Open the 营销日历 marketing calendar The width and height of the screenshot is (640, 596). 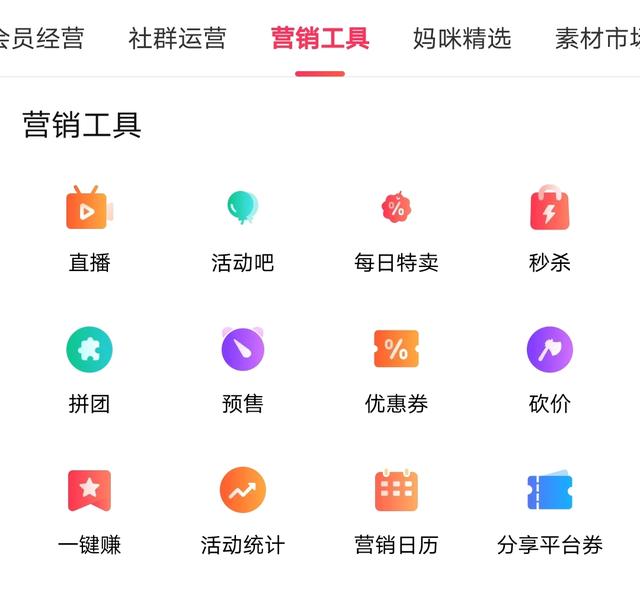tap(396, 508)
